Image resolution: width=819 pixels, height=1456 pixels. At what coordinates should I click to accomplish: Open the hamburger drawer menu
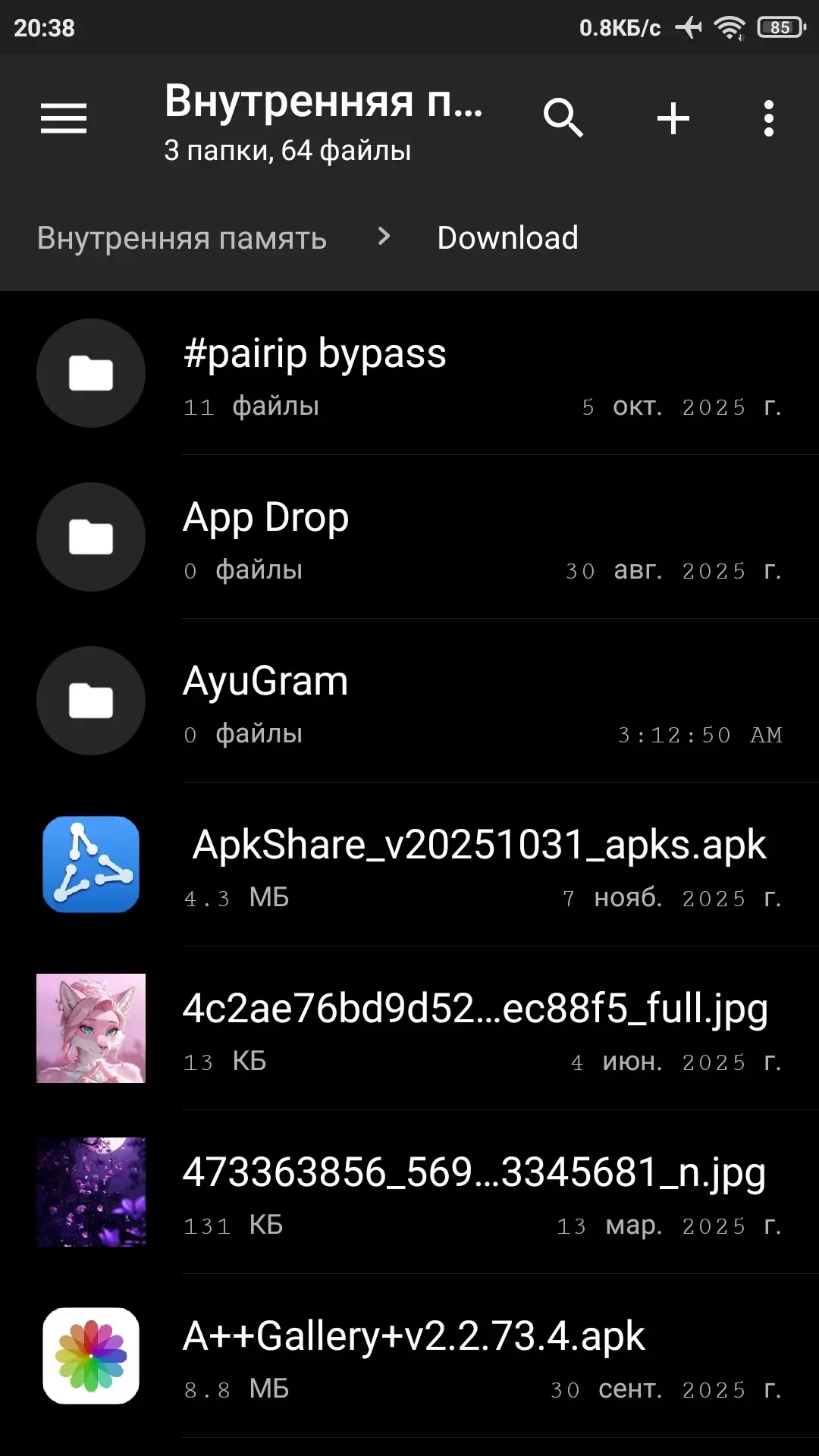[x=64, y=119]
